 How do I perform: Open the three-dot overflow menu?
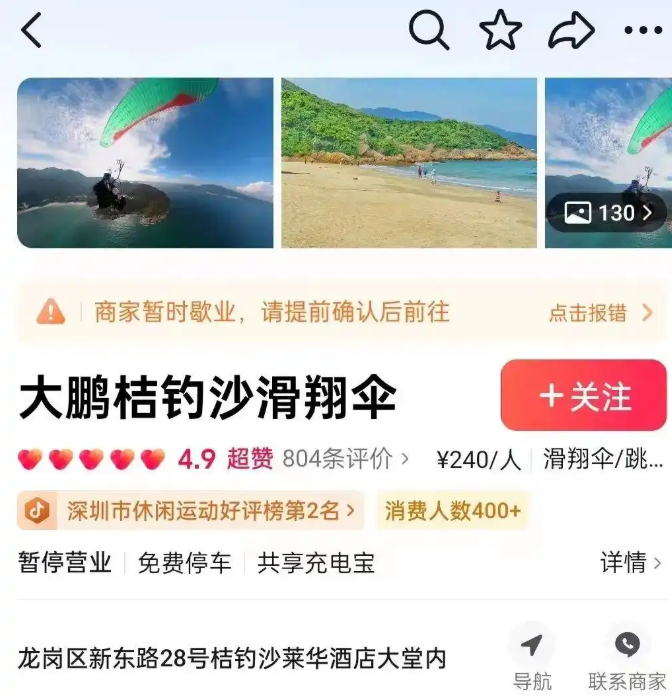coord(642,31)
